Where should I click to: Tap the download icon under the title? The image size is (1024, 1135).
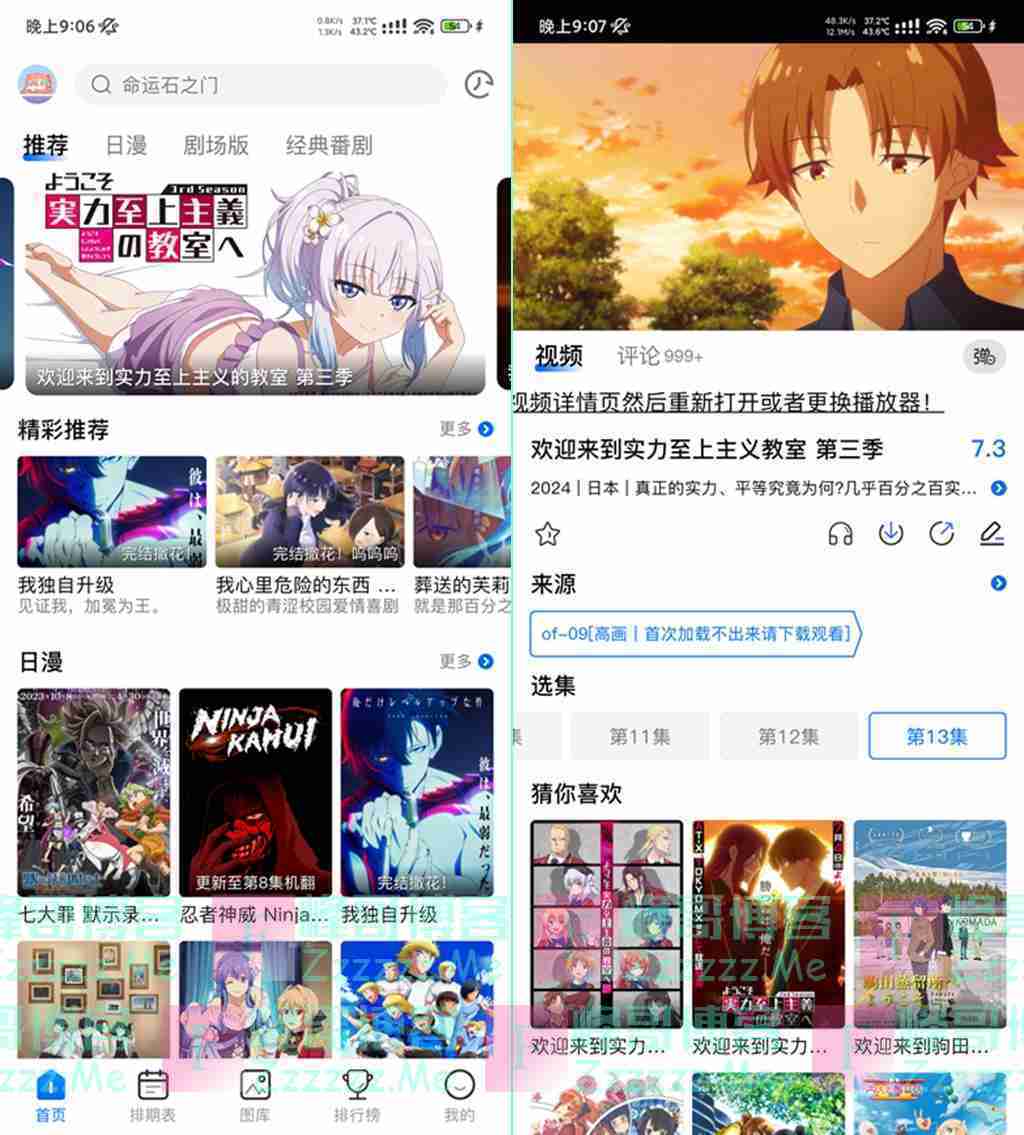[890, 534]
